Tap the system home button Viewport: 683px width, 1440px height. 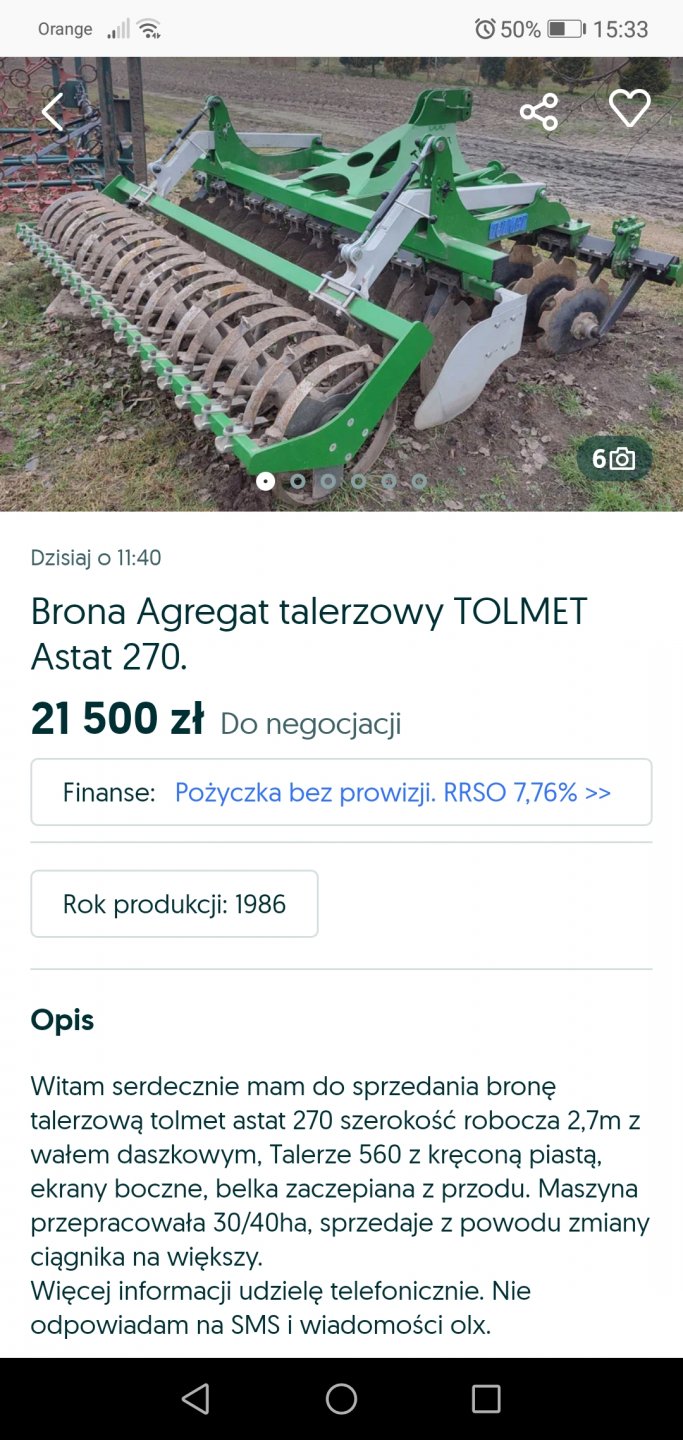click(341, 1398)
